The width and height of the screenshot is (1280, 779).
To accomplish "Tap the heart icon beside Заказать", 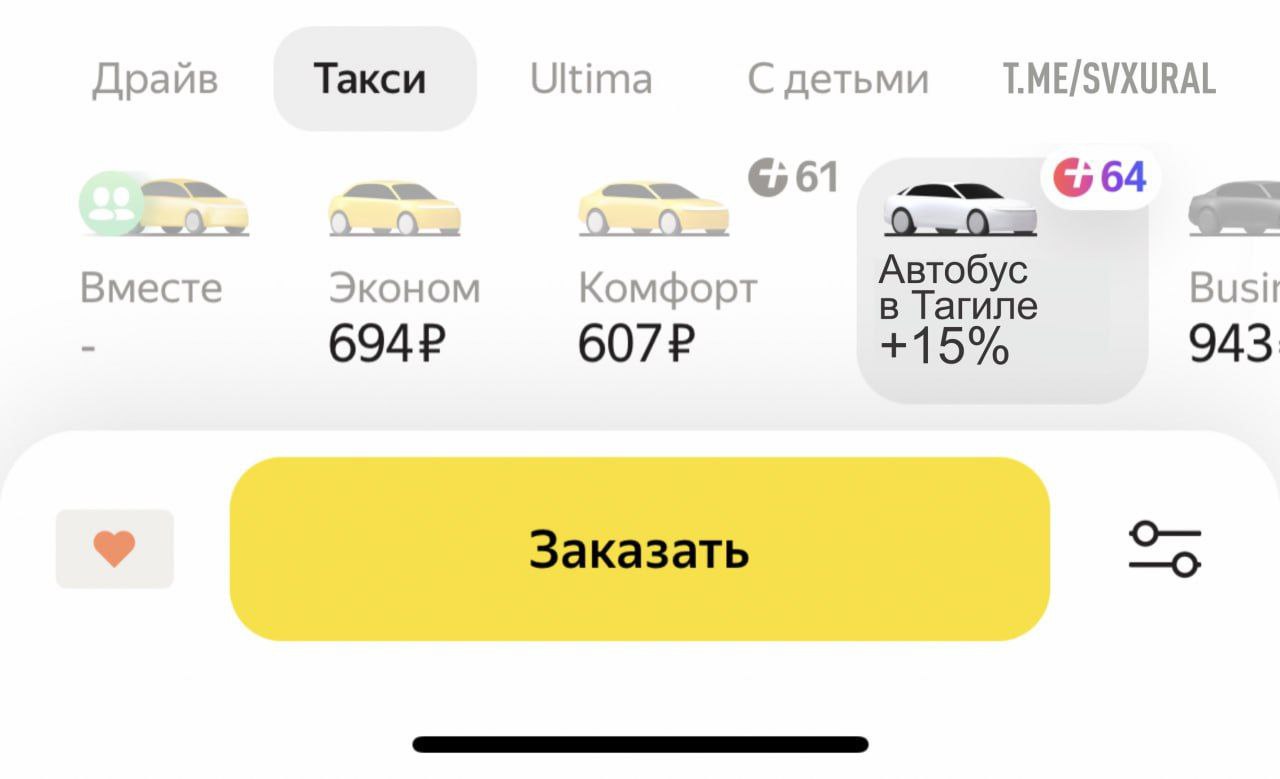I will pyautogui.click(x=114, y=549).
